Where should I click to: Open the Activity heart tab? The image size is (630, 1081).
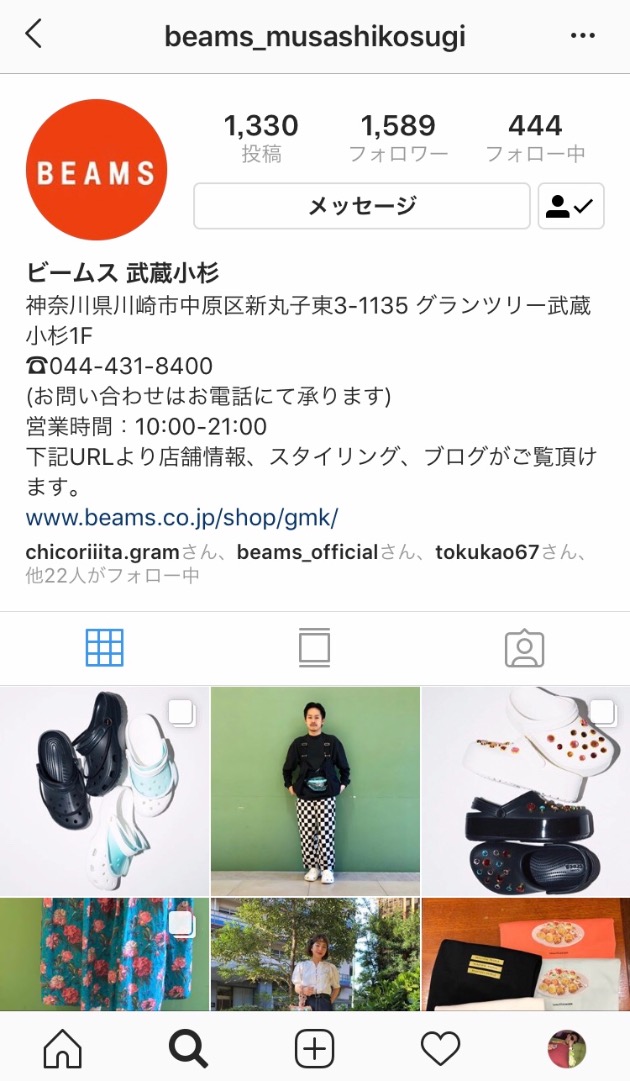pos(440,1049)
